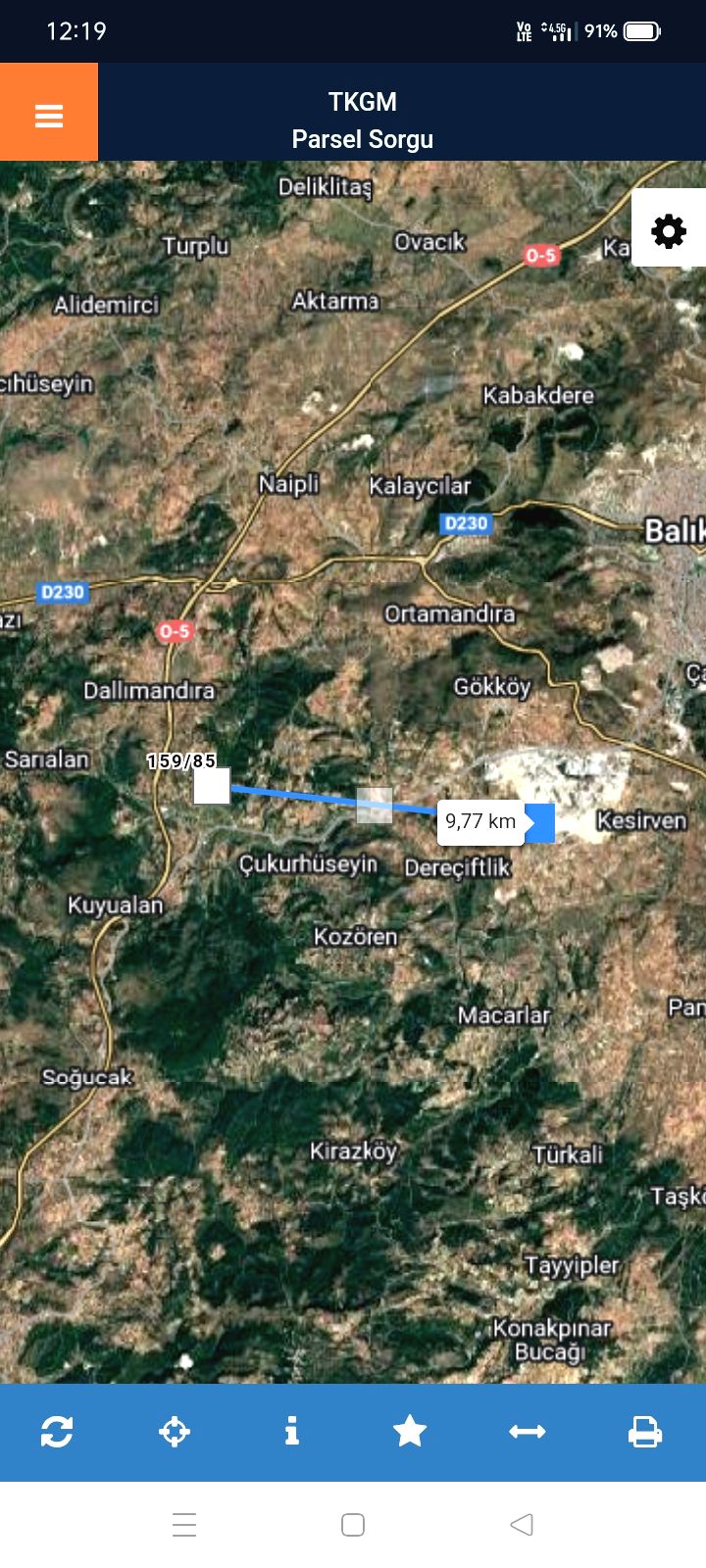
Task: Open the info icon
Action: [x=291, y=1432]
